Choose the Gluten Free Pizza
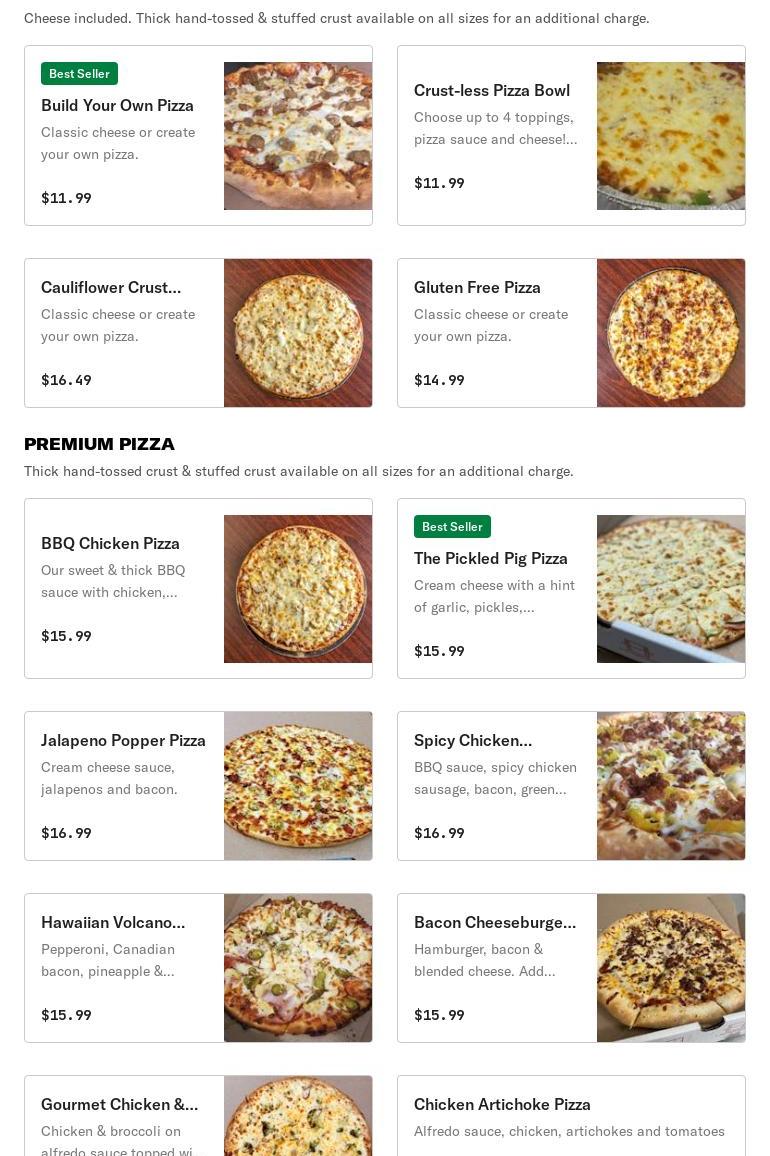This screenshot has width=770, height=1156. pos(571,333)
